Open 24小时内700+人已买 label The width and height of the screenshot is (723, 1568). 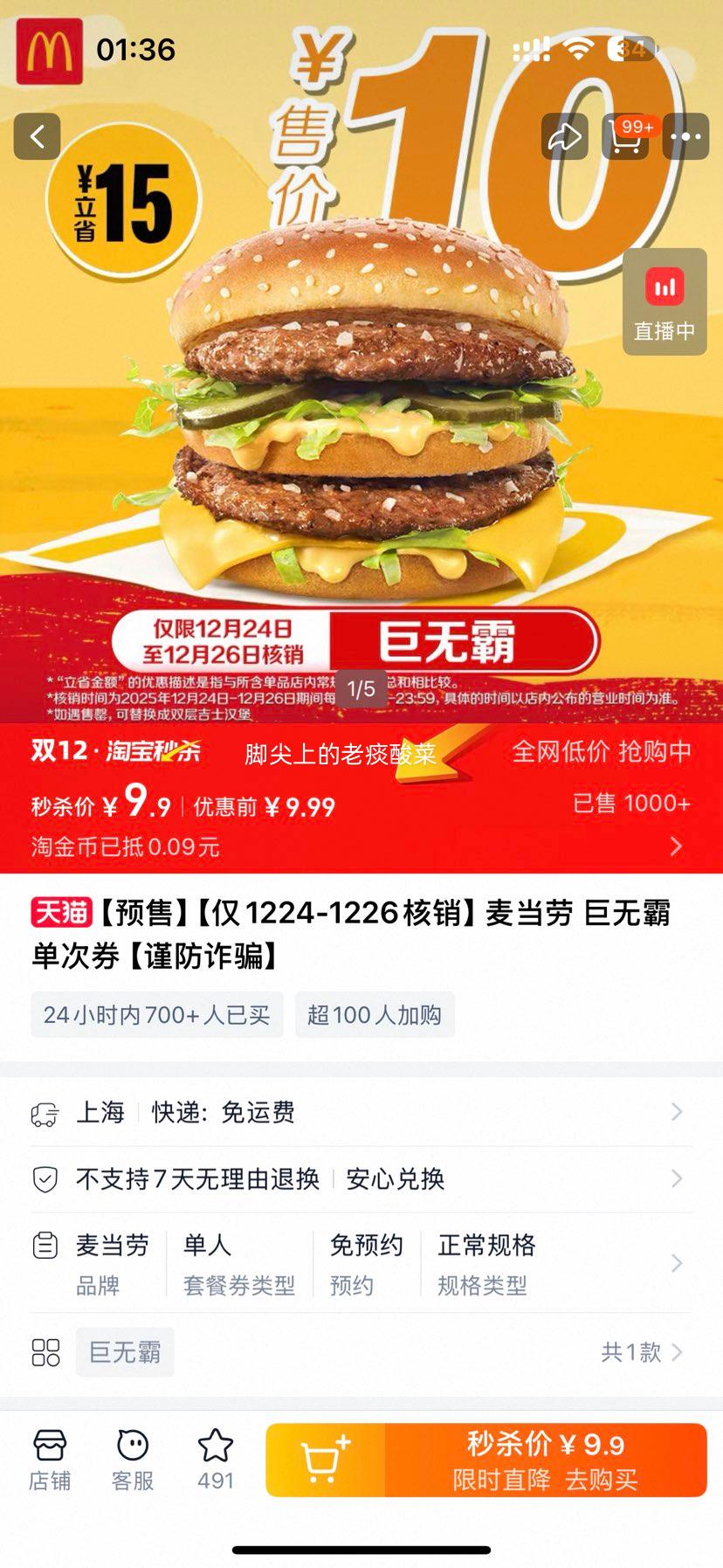156,1015
